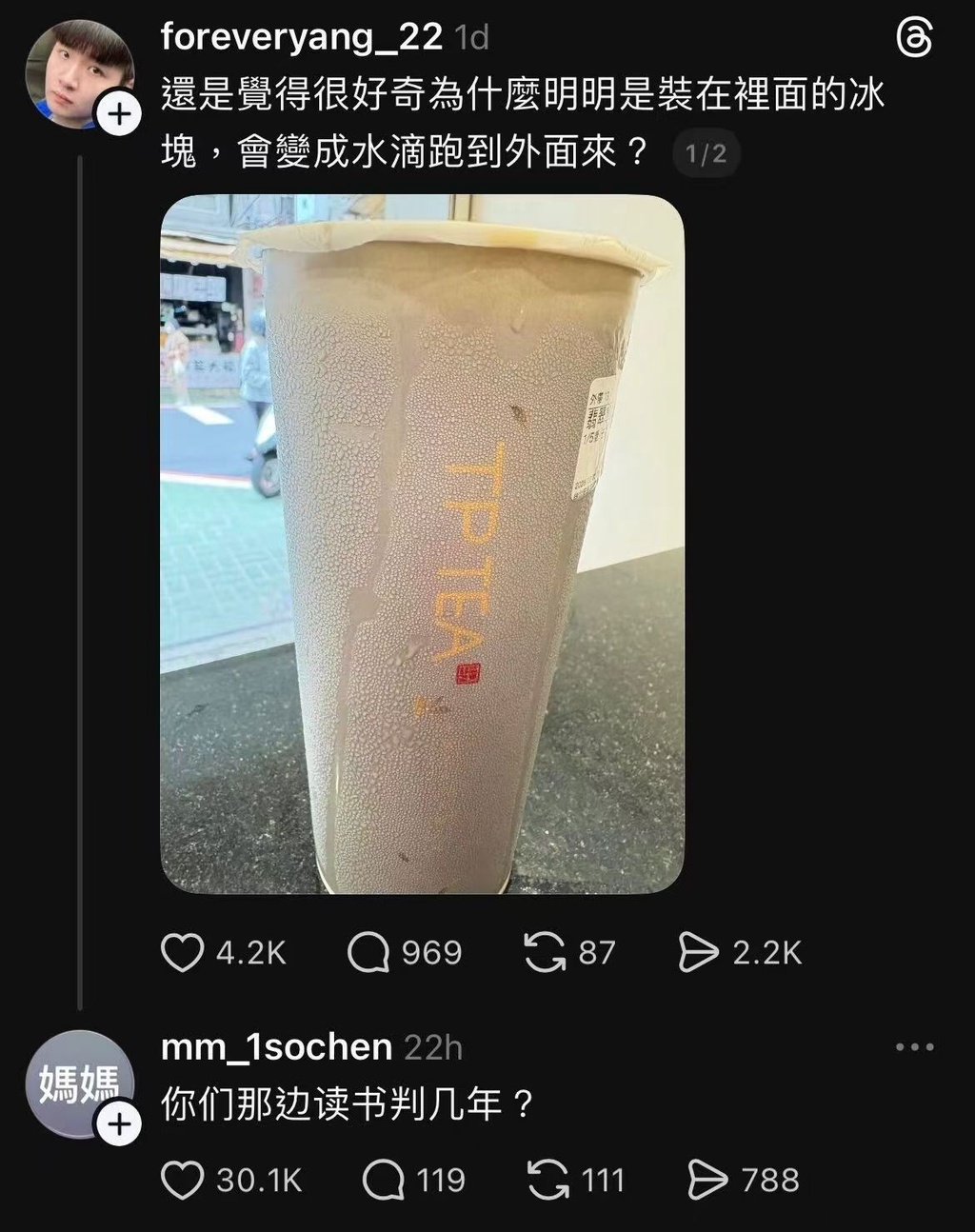Tap the Threads logo icon
Image resolution: width=975 pixels, height=1232 pixels.
pos(914,39)
